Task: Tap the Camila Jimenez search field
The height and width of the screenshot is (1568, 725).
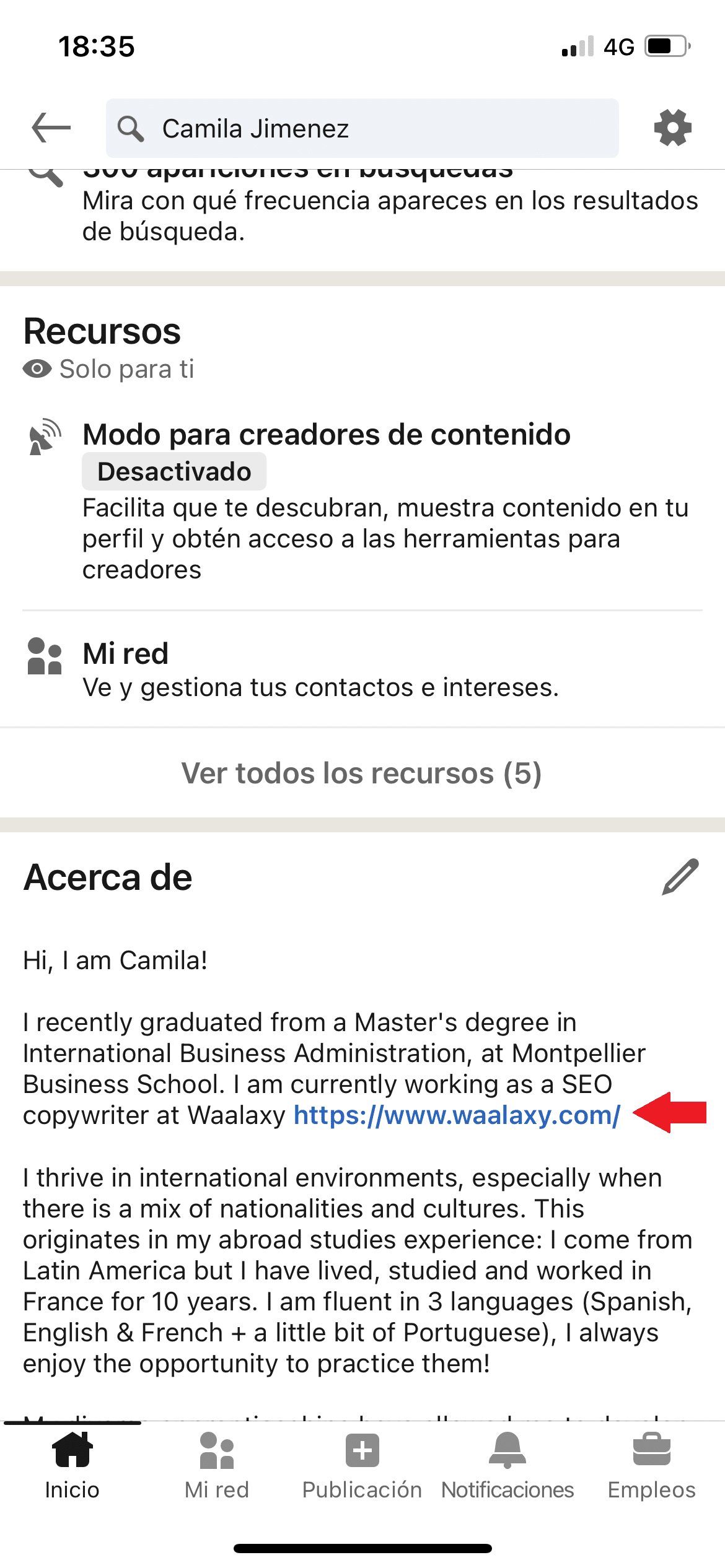Action: [362, 128]
